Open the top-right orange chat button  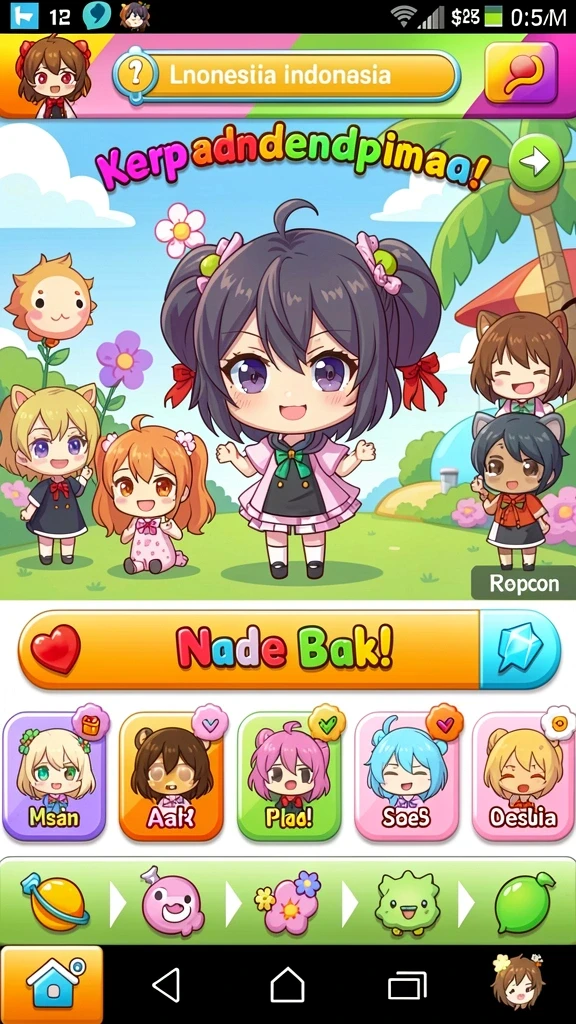click(x=520, y=73)
